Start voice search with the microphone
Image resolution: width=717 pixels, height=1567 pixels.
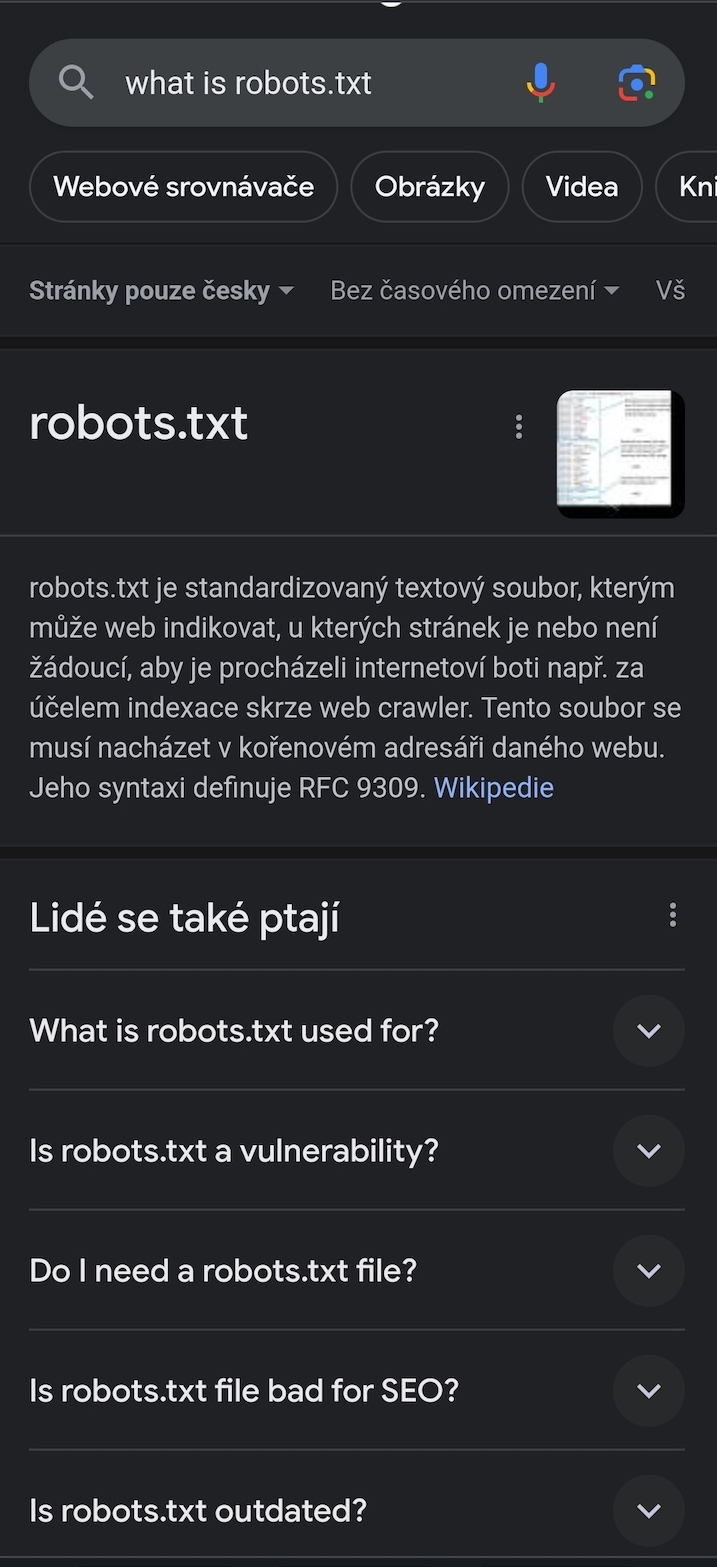click(x=540, y=83)
